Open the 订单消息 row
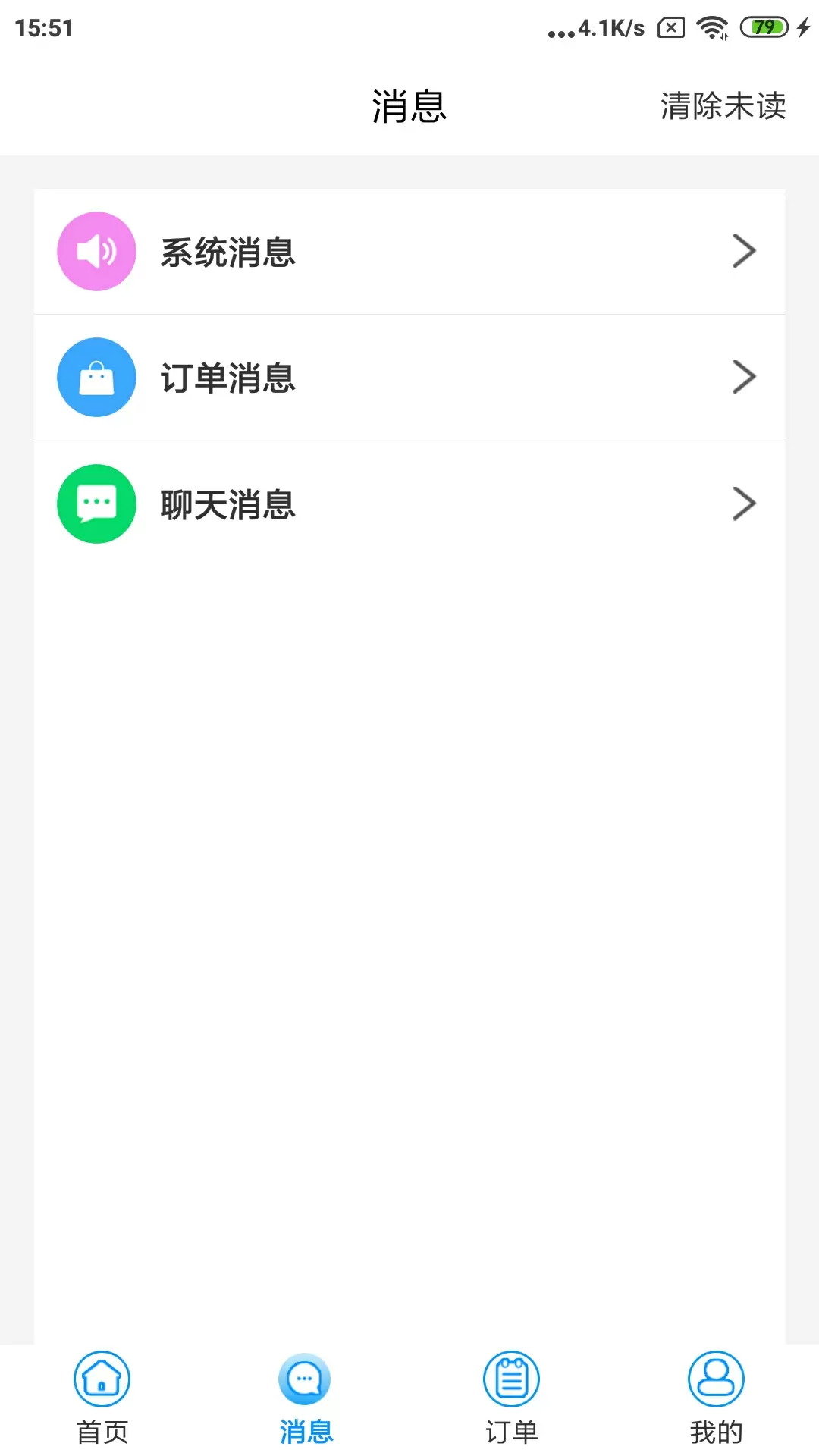This screenshot has height=1456, width=819. [x=409, y=378]
